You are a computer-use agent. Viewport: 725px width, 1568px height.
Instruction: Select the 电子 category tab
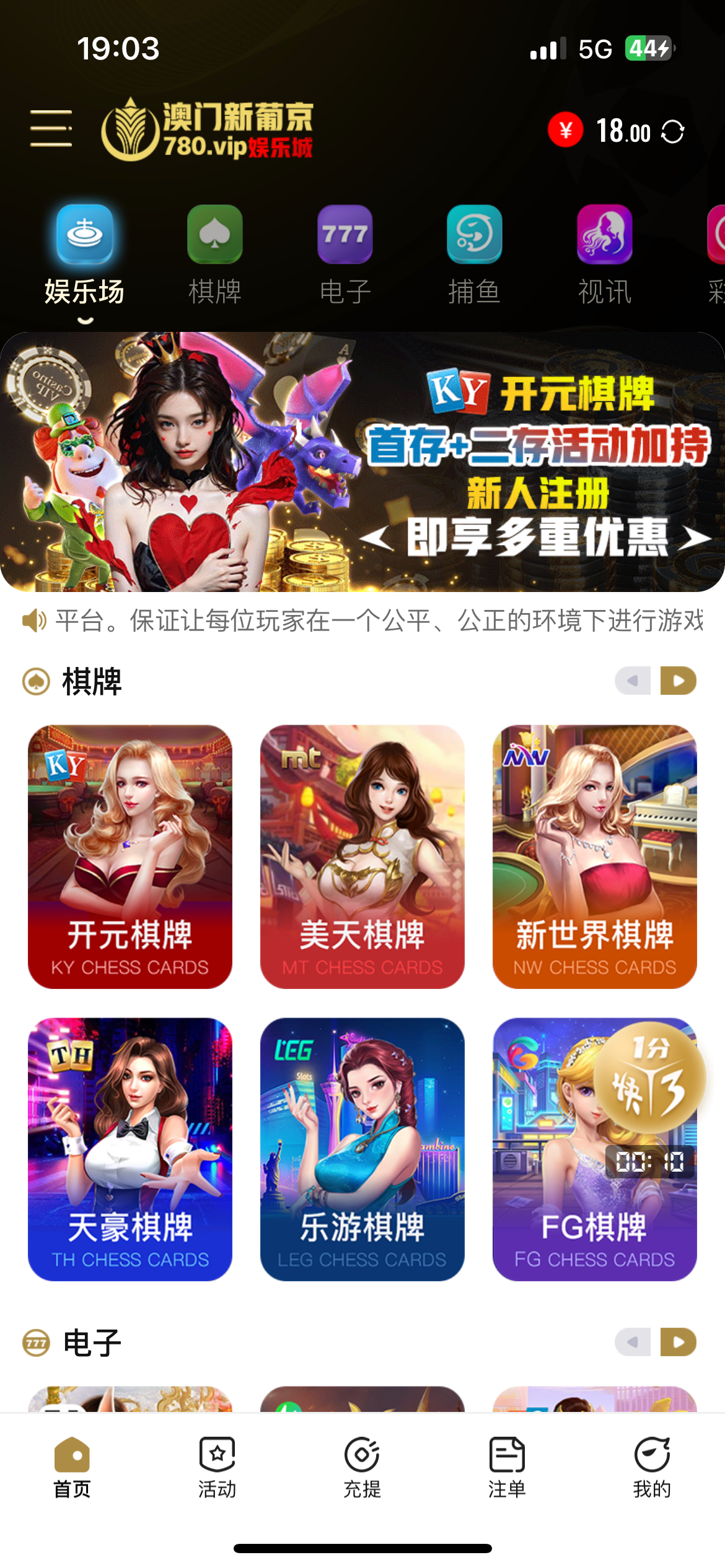click(345, 255)
